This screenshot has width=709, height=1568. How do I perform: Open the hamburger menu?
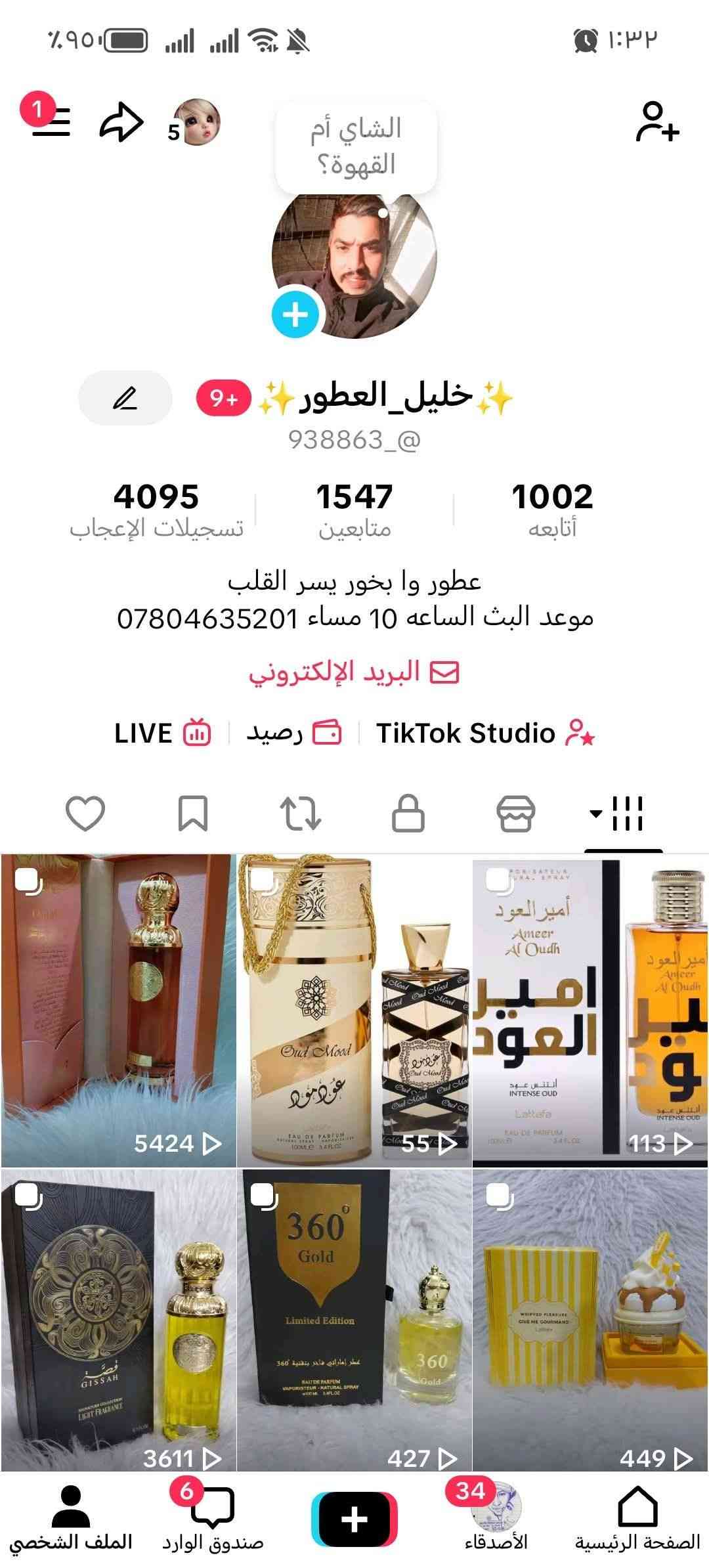coord(51,121)
